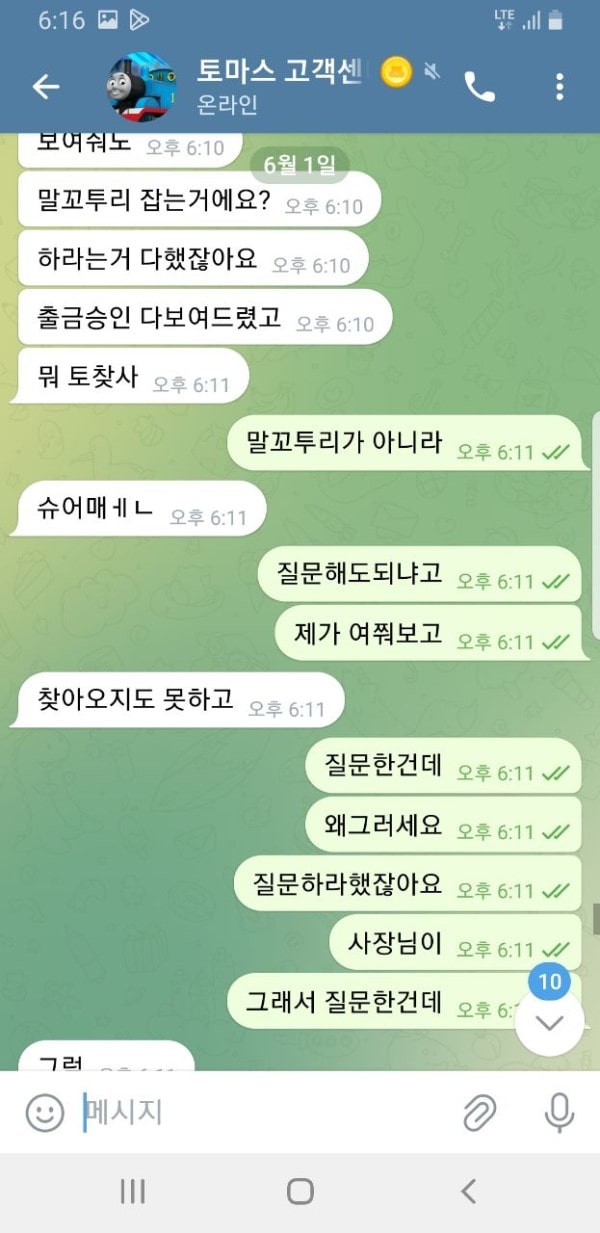Image resolution: width=600 pixels, height=1233 pixels.
Task: Start a voice call with this contact
Action: click(x=480, y=88)
